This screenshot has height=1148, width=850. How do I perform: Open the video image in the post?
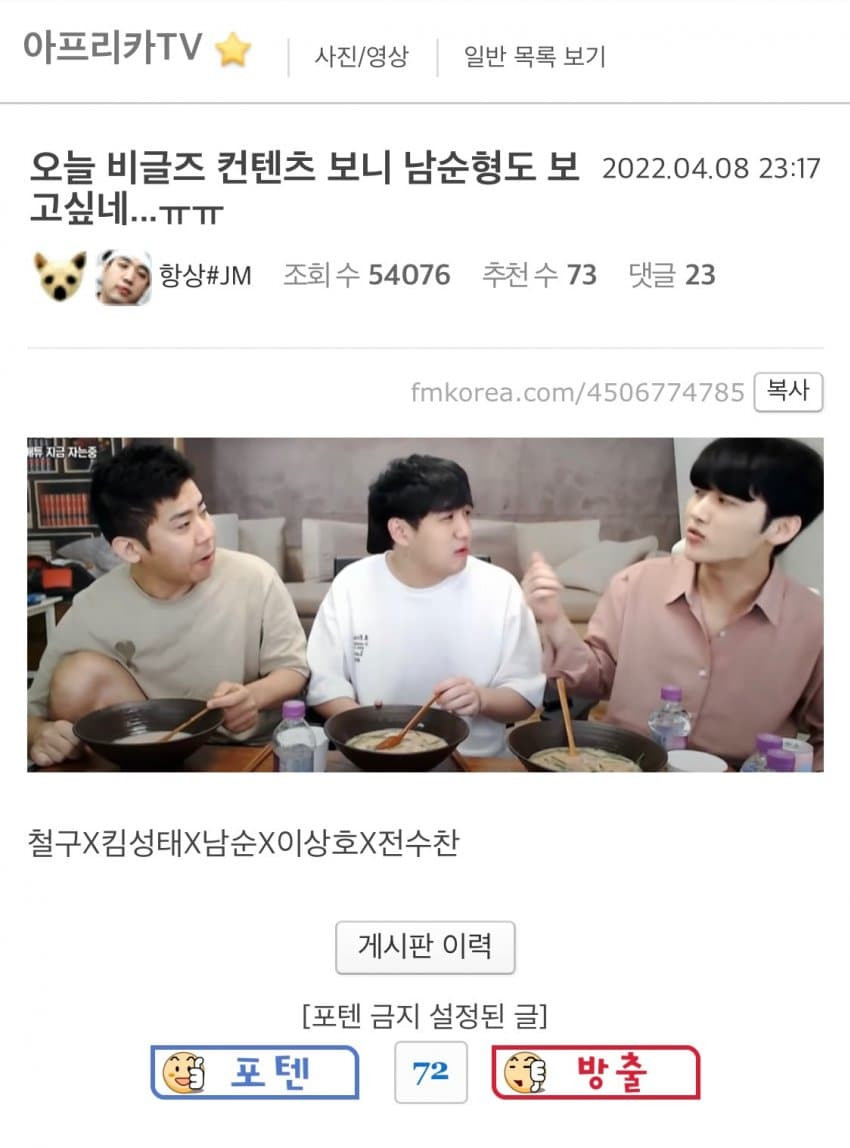pyautogui.click(x=425, y=604)
